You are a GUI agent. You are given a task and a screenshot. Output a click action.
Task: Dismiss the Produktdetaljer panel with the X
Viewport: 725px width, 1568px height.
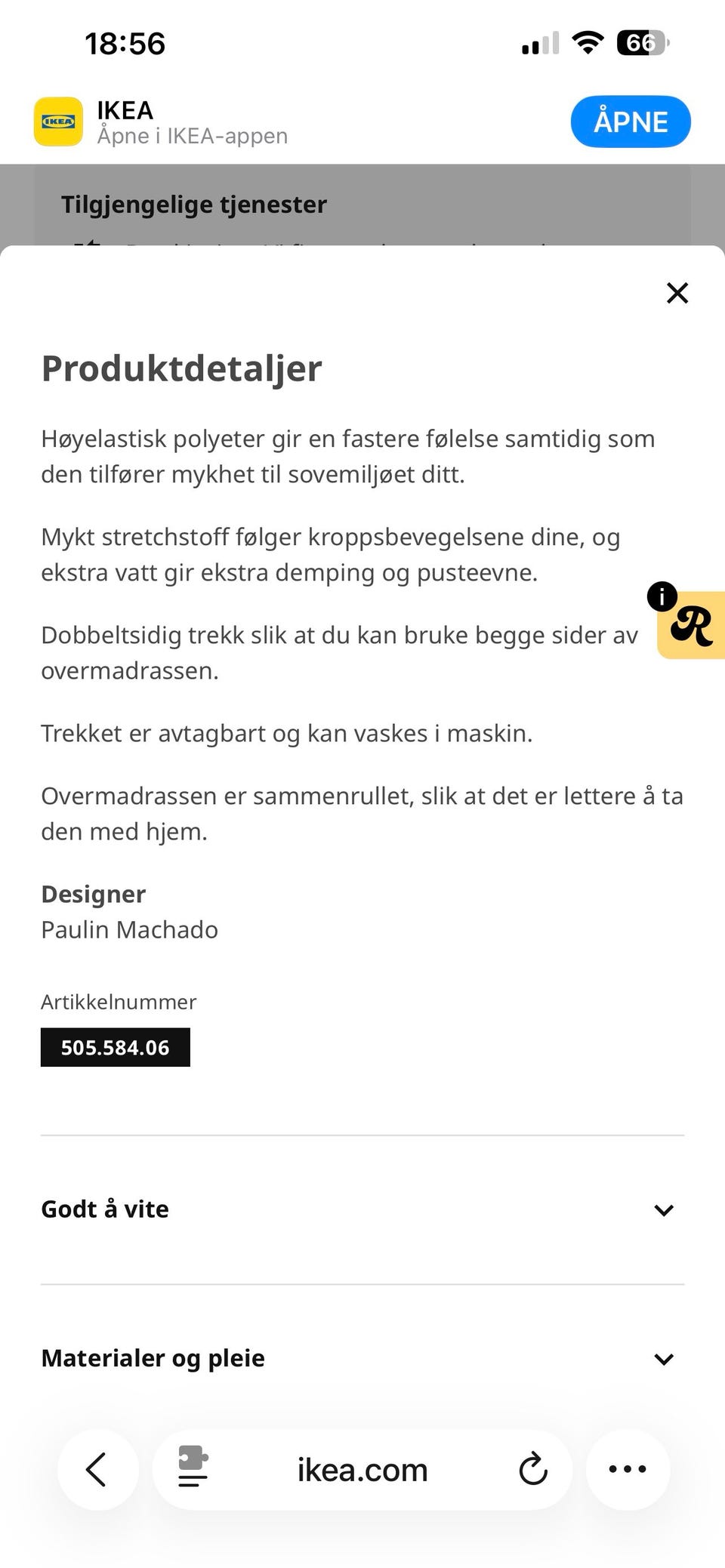coord(677,293)
